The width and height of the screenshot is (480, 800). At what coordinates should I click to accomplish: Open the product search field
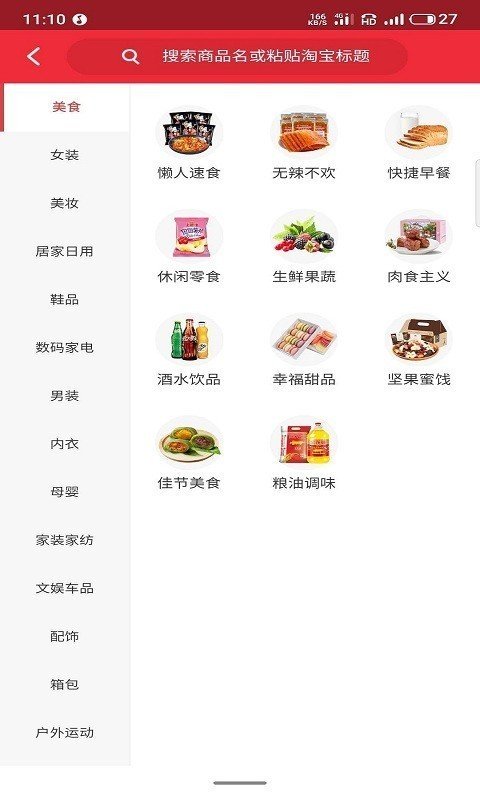[x=237, y=56]
